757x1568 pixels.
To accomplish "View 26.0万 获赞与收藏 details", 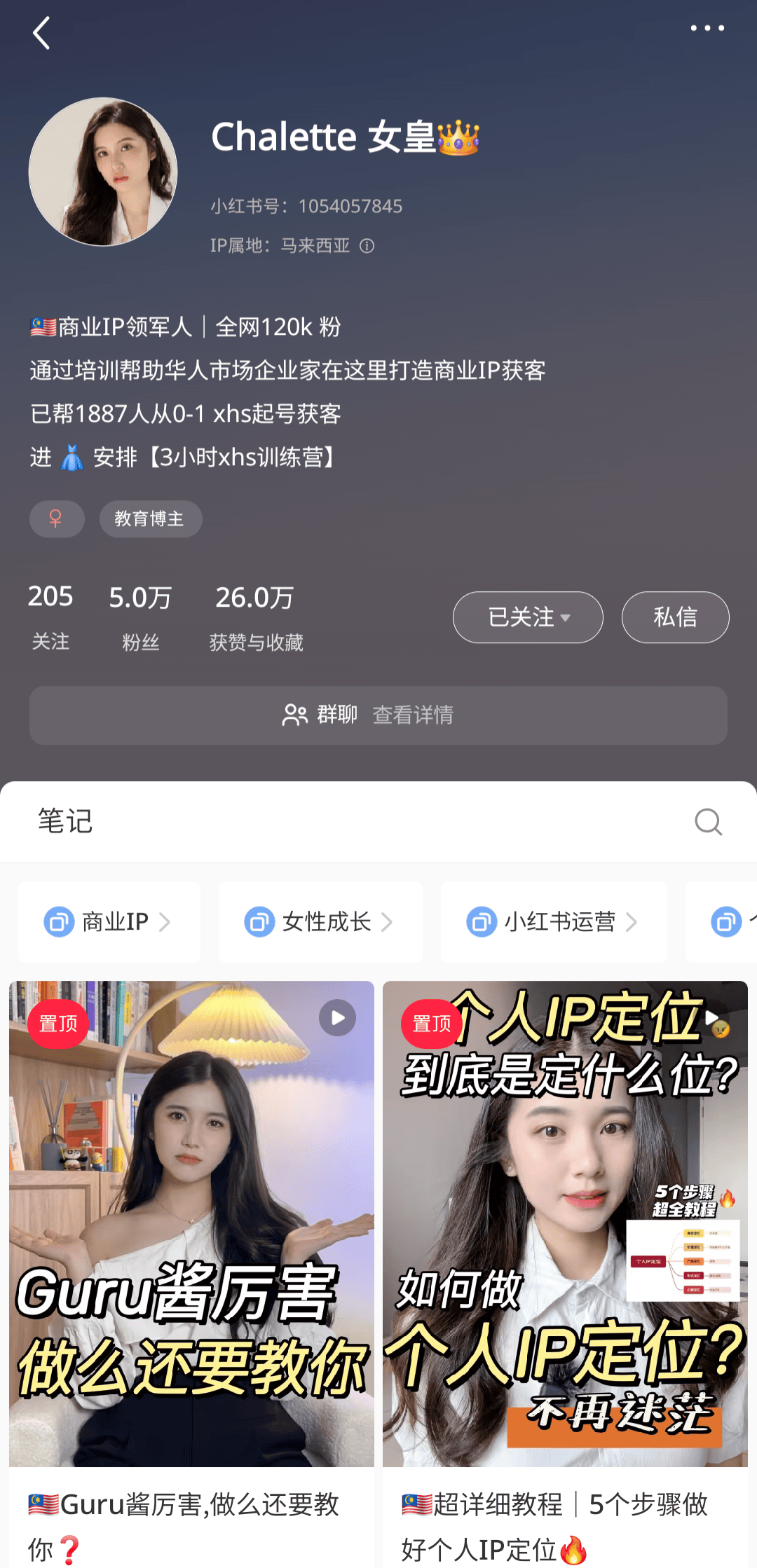I will (x=256, y=616).
